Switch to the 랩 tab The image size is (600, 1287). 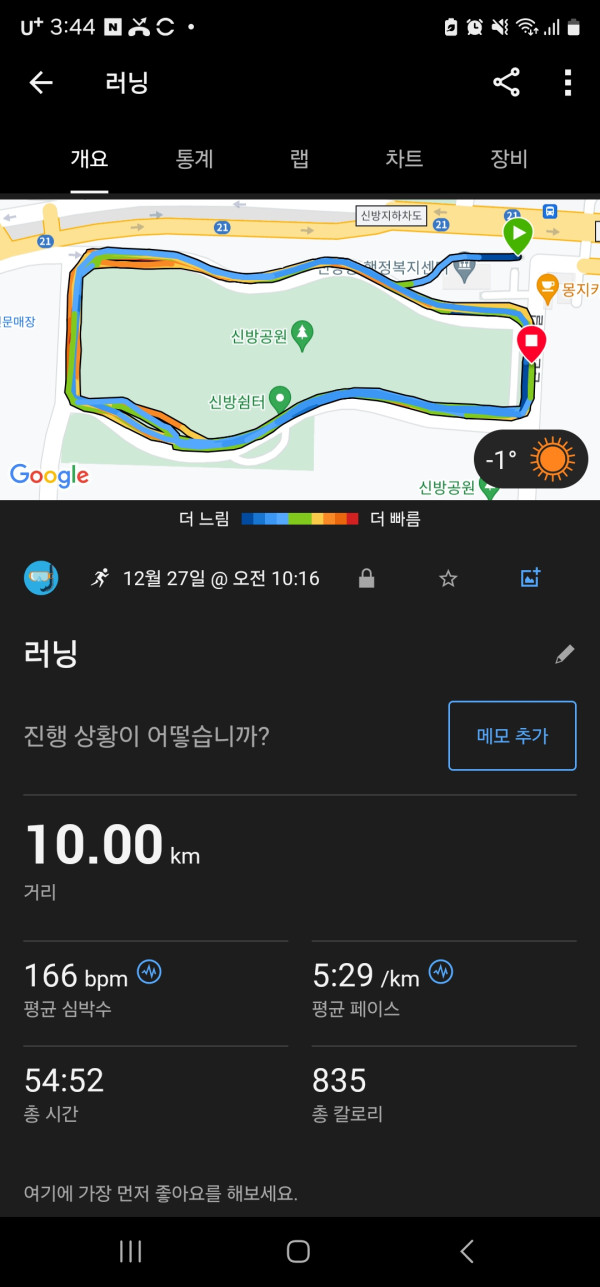click(x=299, y=159)
